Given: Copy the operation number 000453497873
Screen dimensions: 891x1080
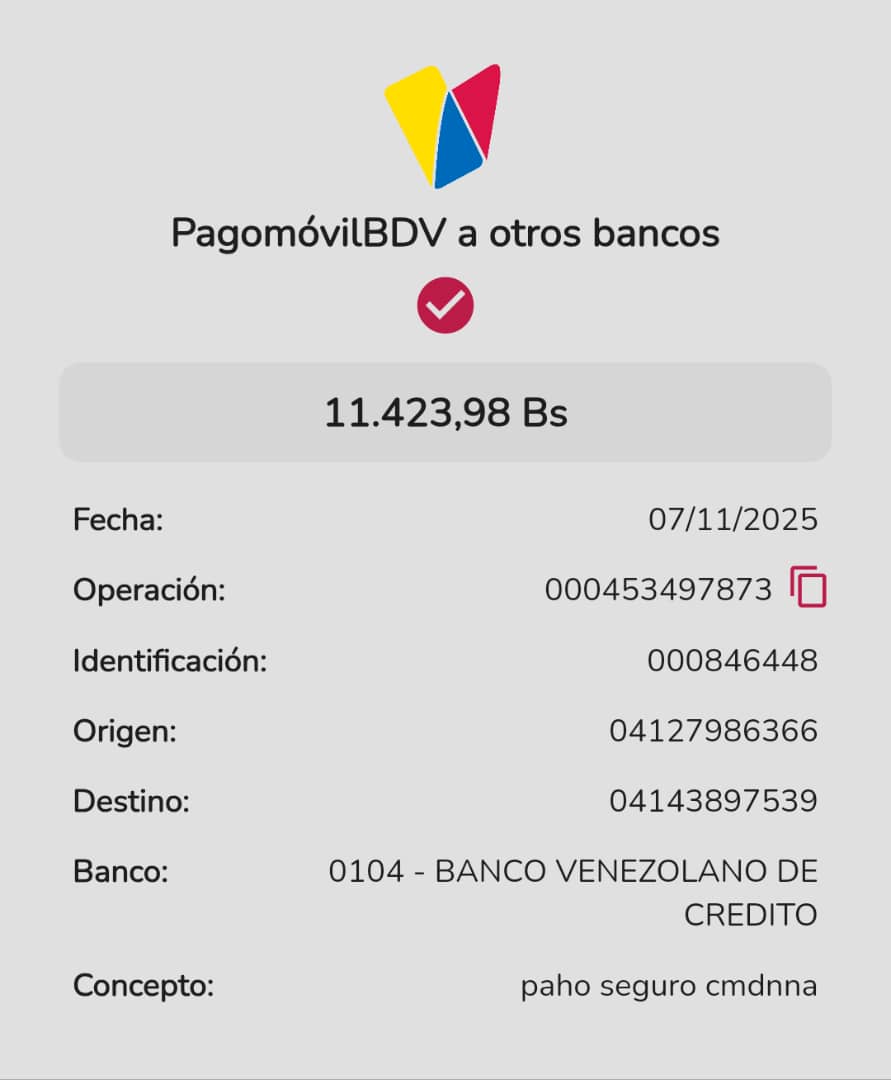Looking at the screenshot, I should (x=808, y=588).
